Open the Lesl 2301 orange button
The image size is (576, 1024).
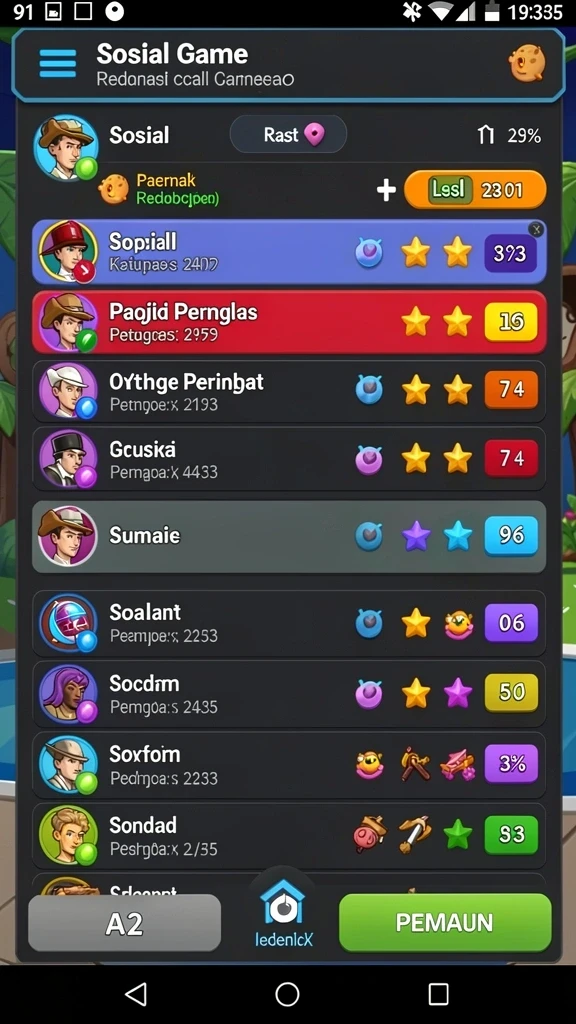[475, 190]
